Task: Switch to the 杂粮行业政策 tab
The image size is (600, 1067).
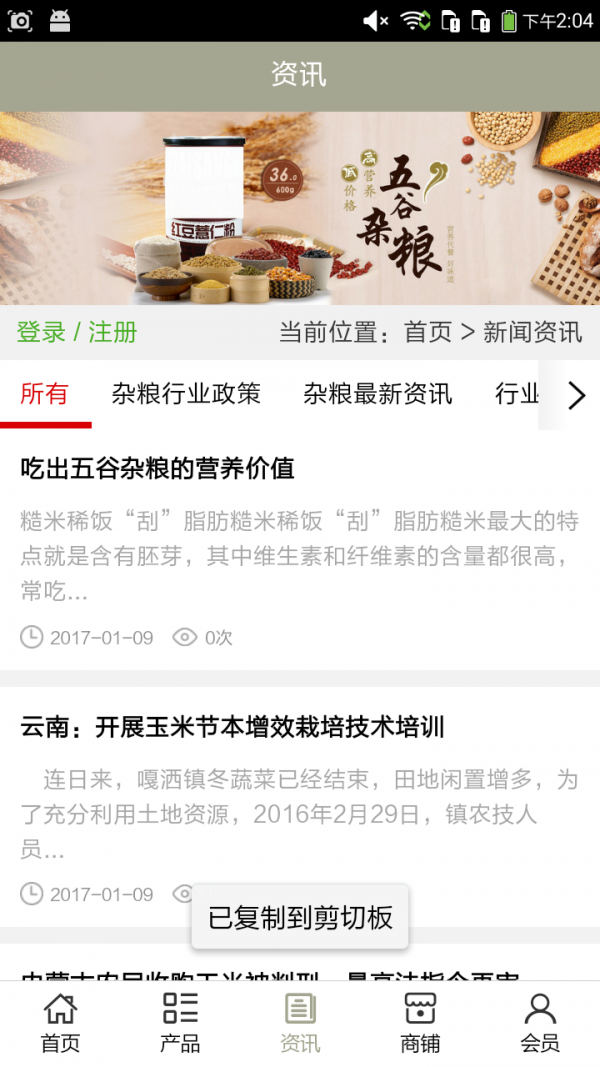Action: [186, 394]
